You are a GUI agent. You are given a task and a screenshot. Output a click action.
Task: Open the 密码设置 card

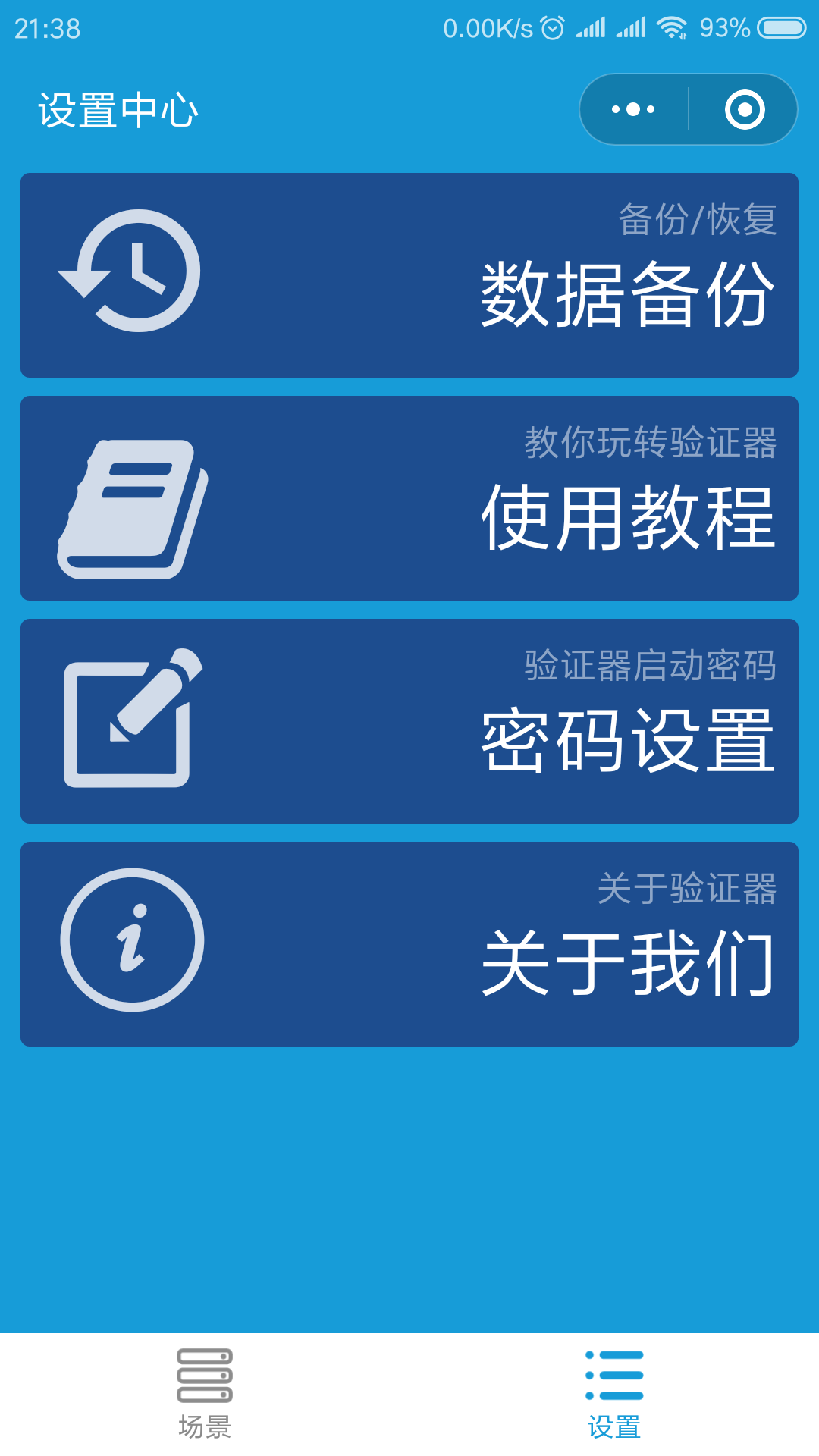click(409, 721)
